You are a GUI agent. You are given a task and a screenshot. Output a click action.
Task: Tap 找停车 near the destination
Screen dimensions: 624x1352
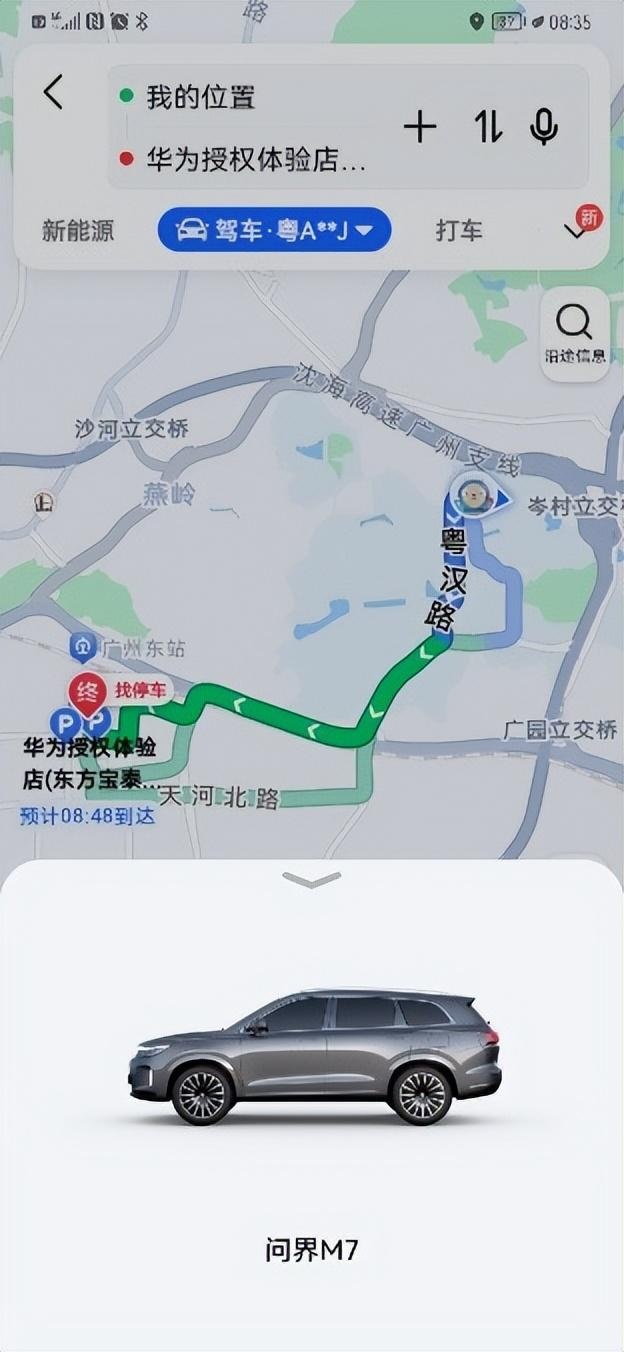point(139,690)
